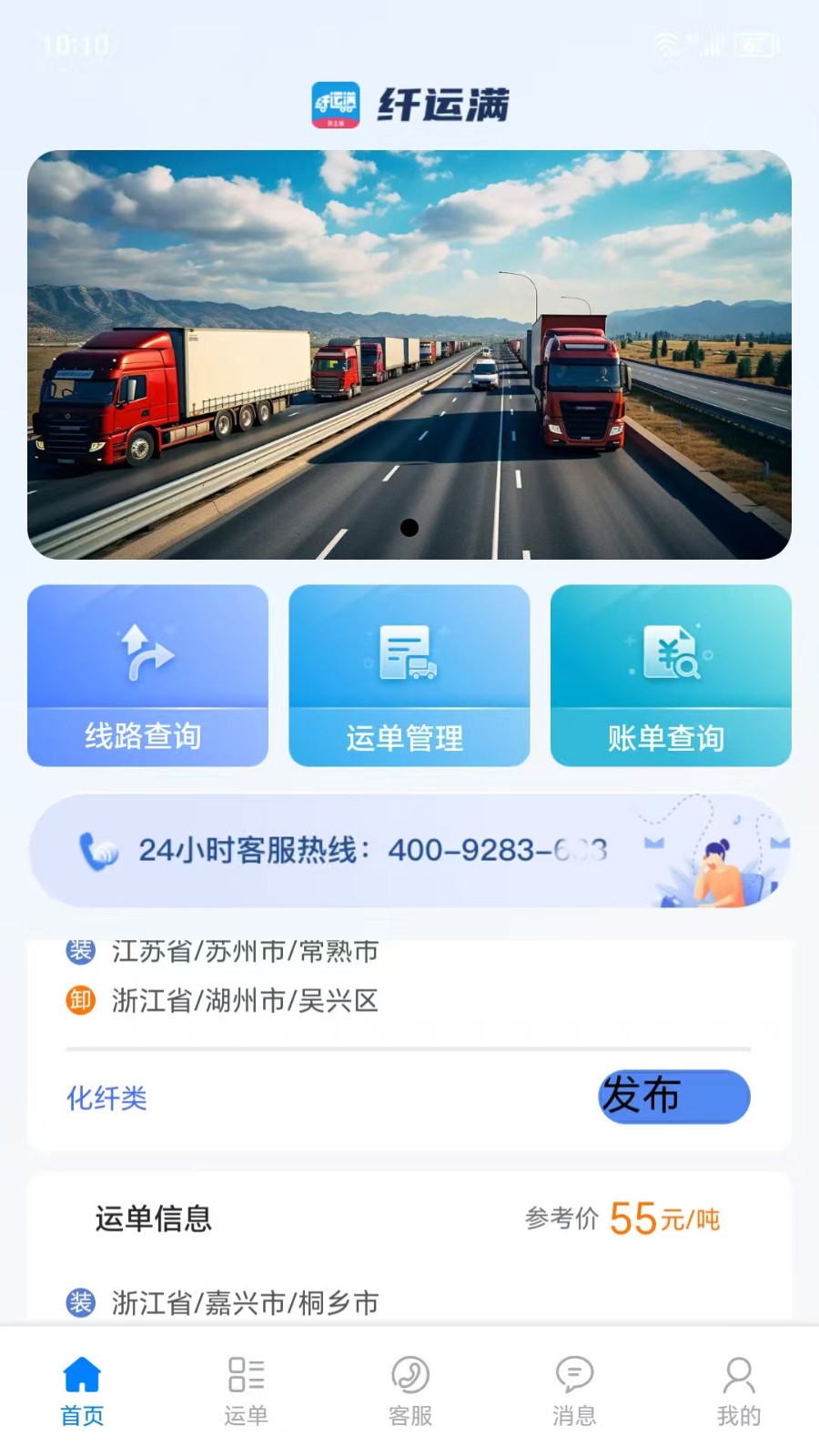Tap the orange 卸 unloading badge

point(79,999)
